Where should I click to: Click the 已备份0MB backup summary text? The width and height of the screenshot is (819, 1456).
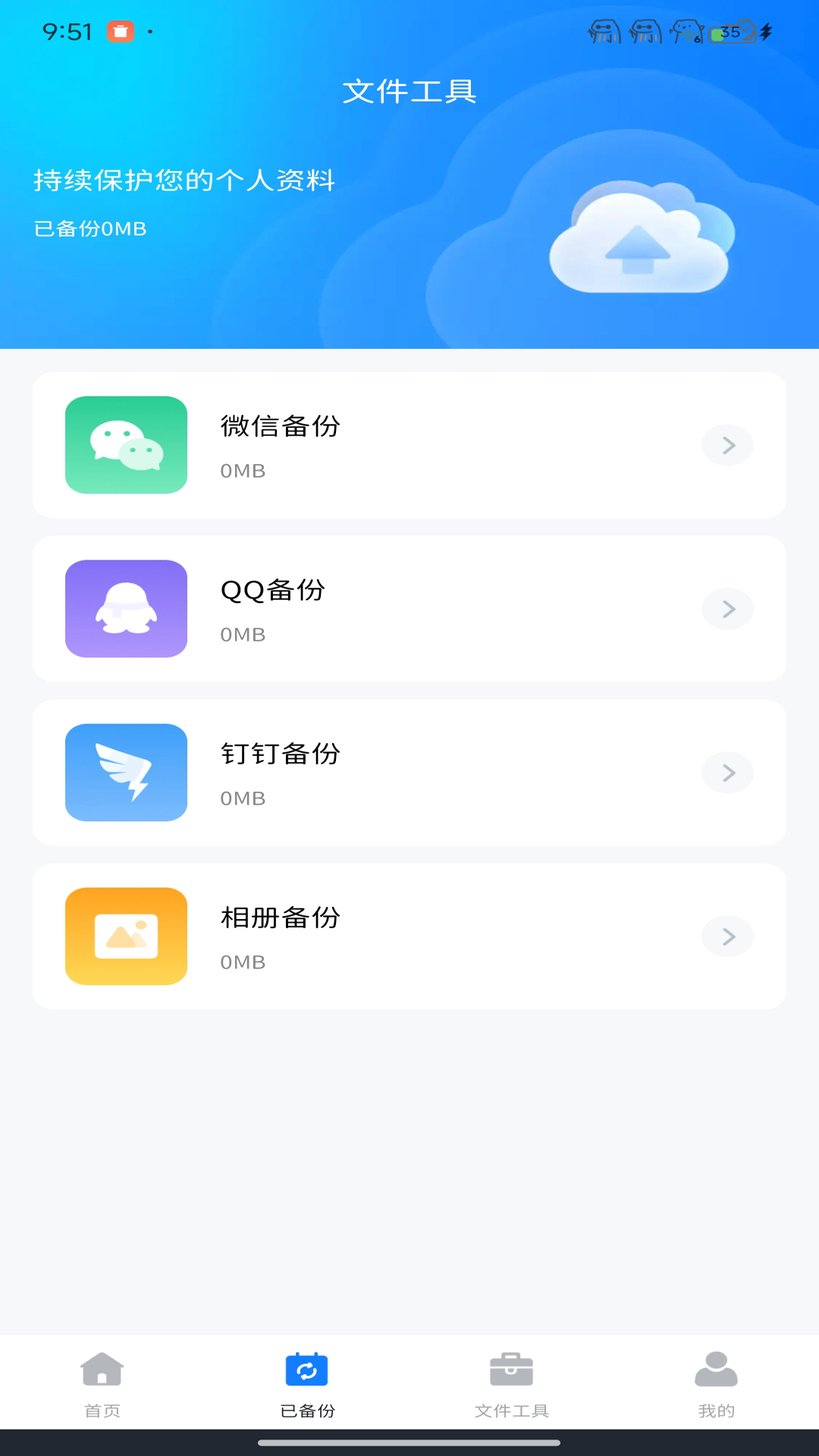[90, 227]
